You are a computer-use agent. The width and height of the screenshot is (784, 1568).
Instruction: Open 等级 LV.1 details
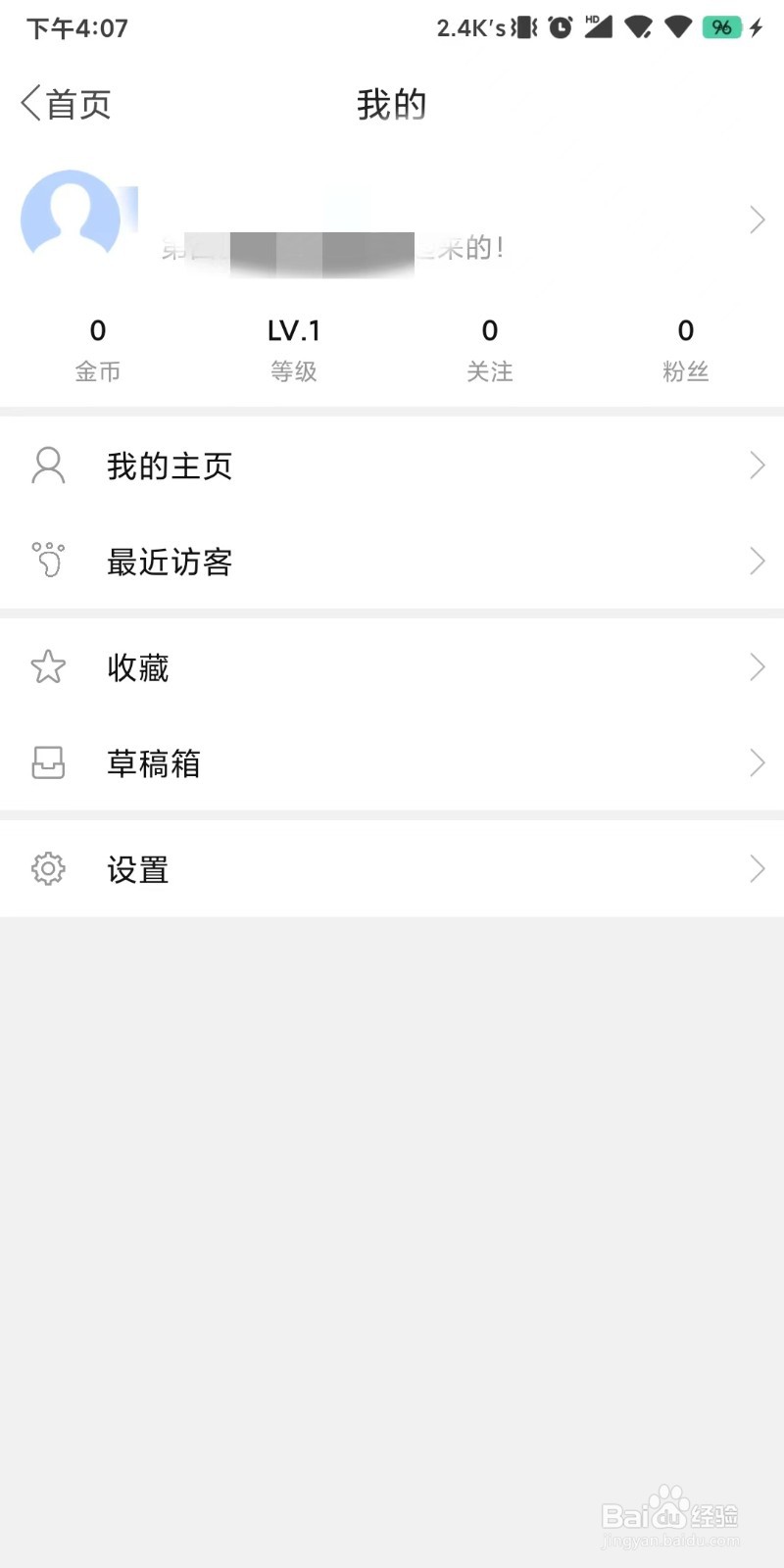coord(294,350)
